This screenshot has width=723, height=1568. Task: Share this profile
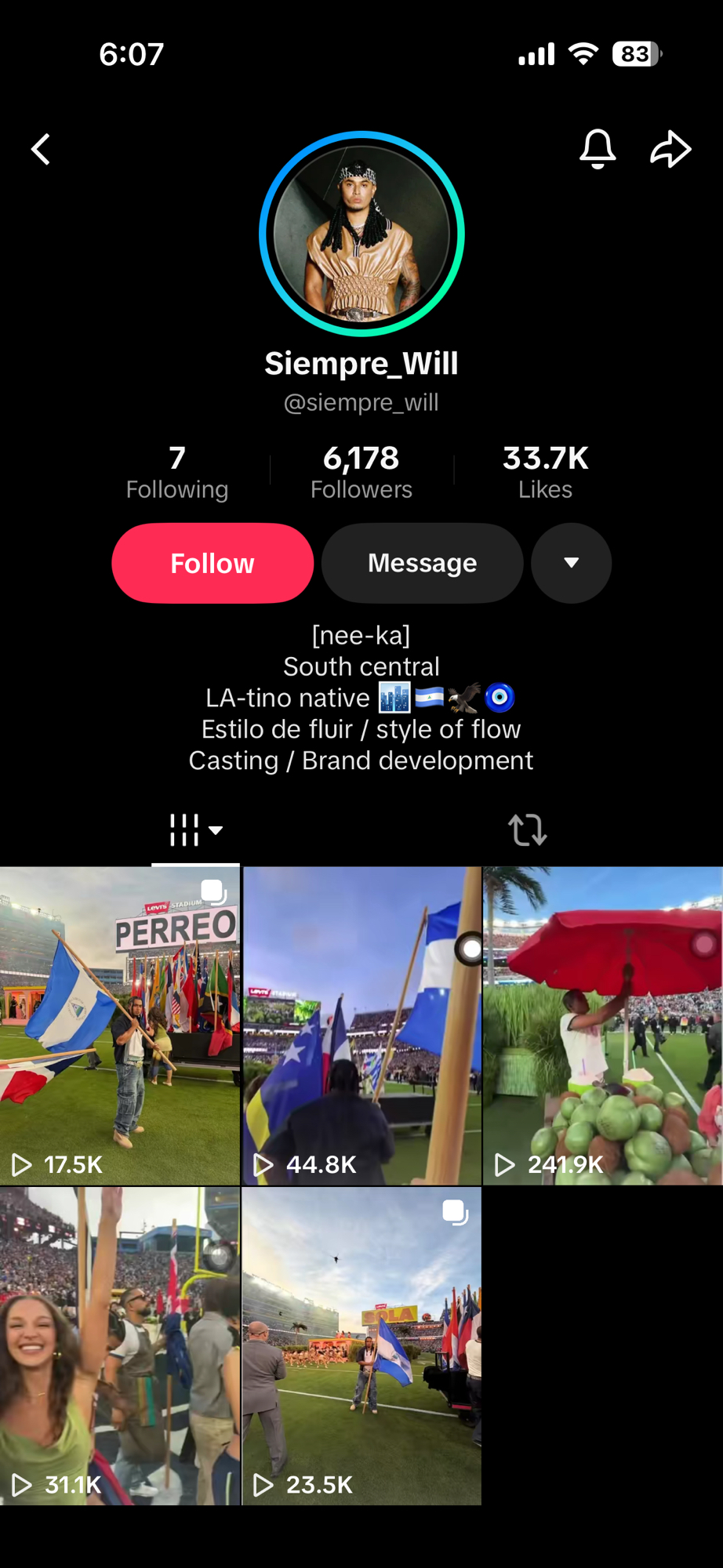pyautogui.click(x=670, y=149)
